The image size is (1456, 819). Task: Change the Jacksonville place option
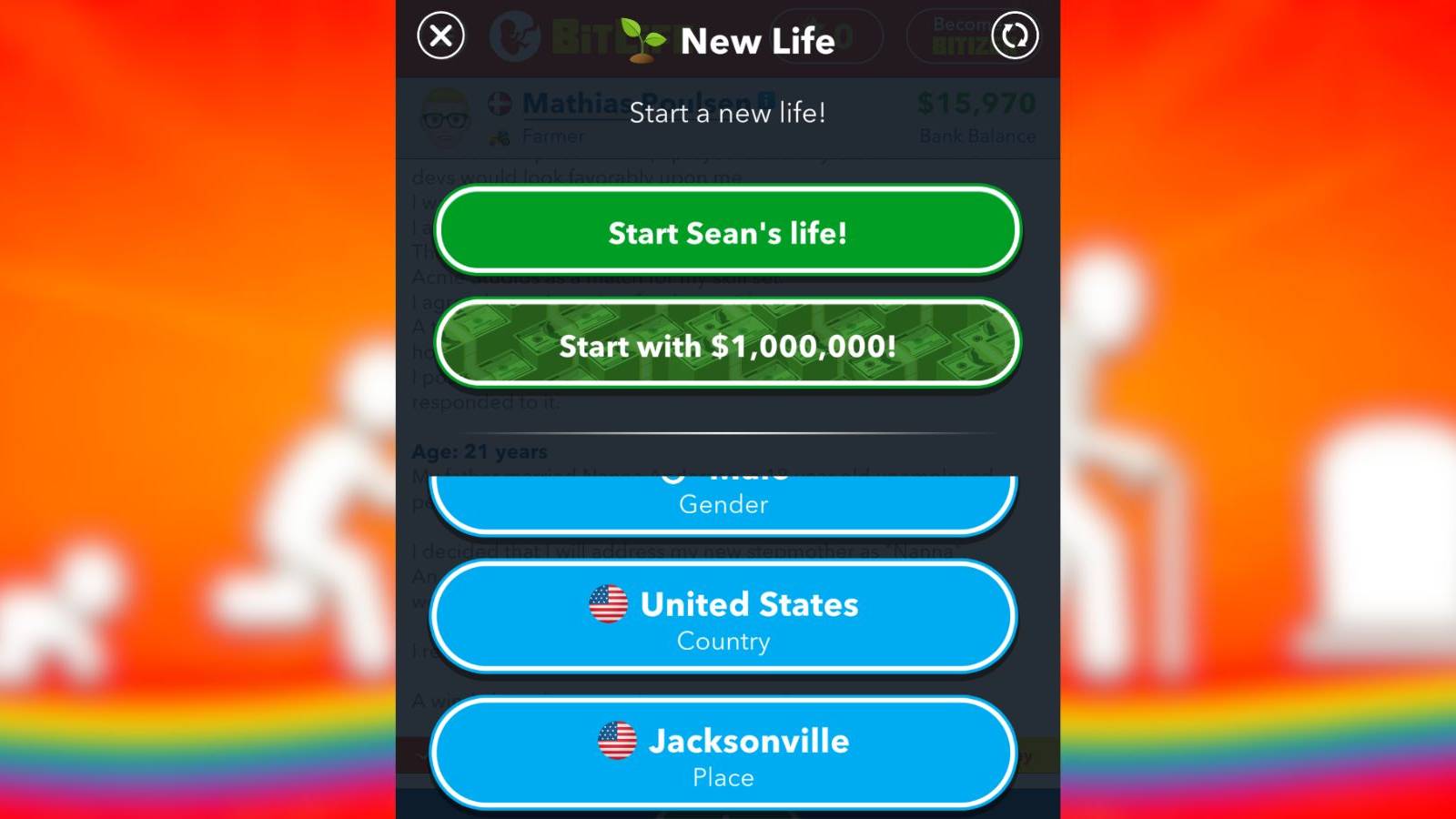point(723,755)
